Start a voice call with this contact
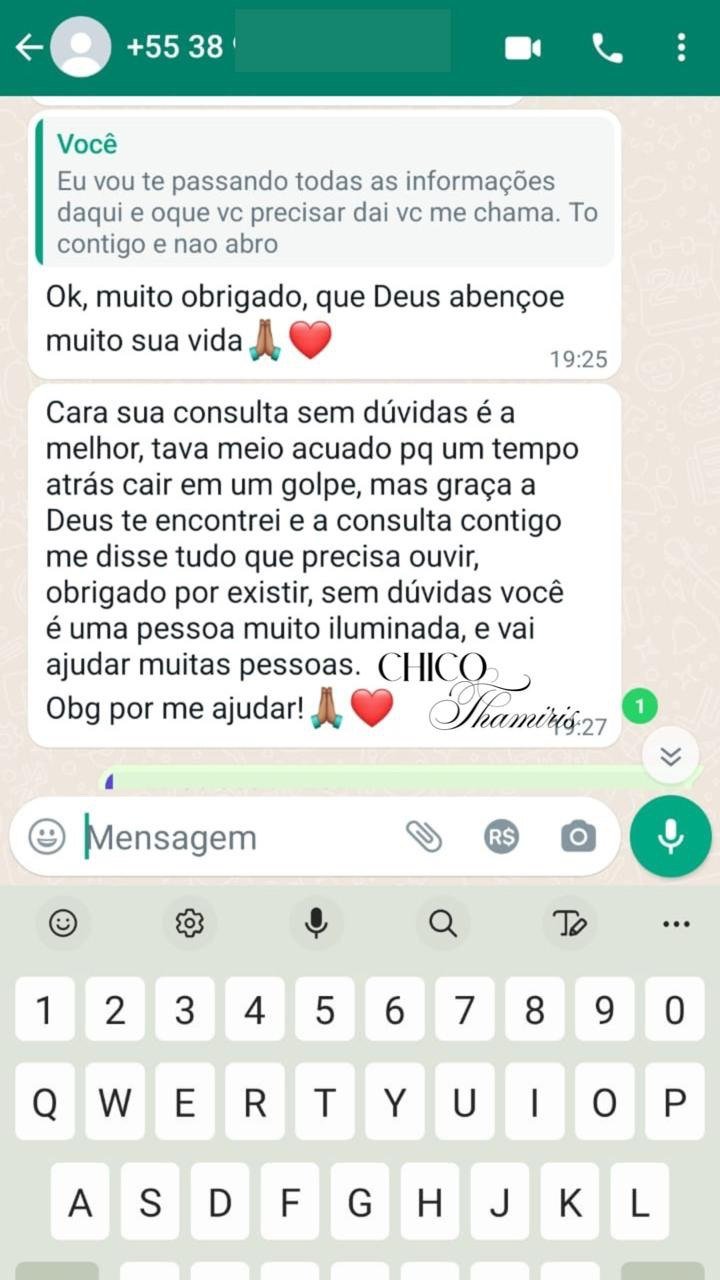 [607, 47]
